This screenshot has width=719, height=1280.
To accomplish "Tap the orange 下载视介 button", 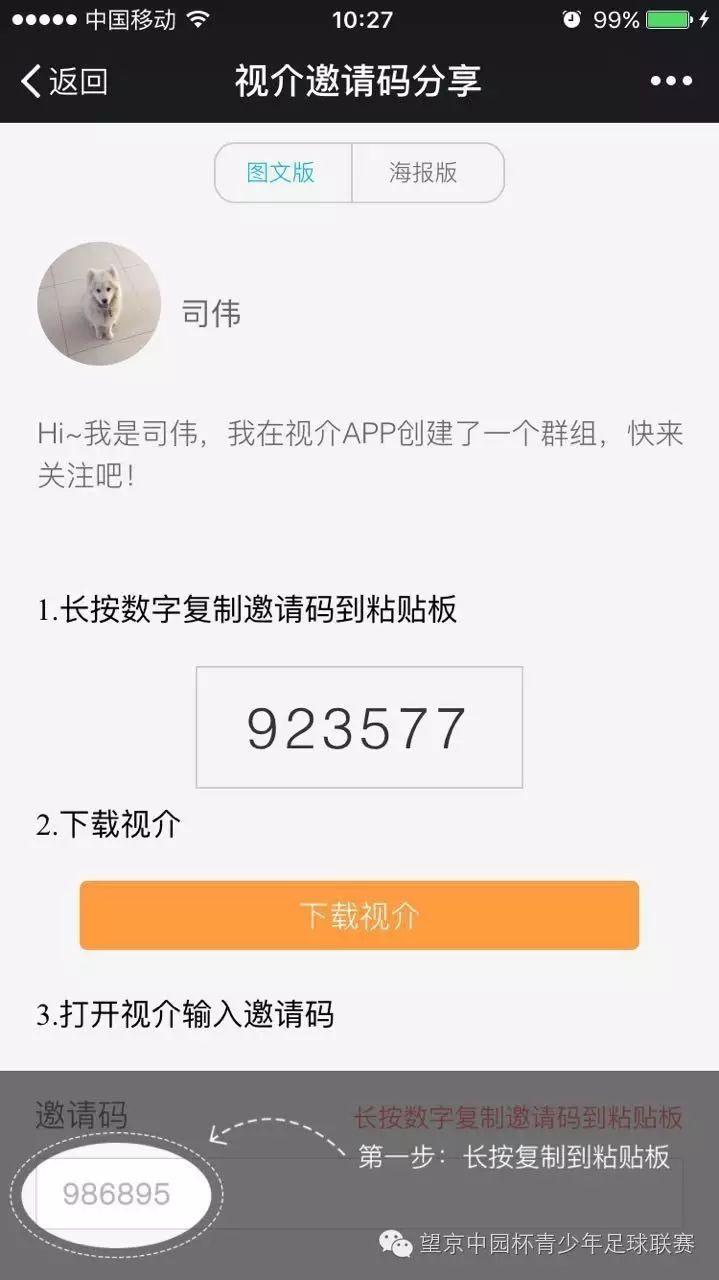I will coord(359,915).
